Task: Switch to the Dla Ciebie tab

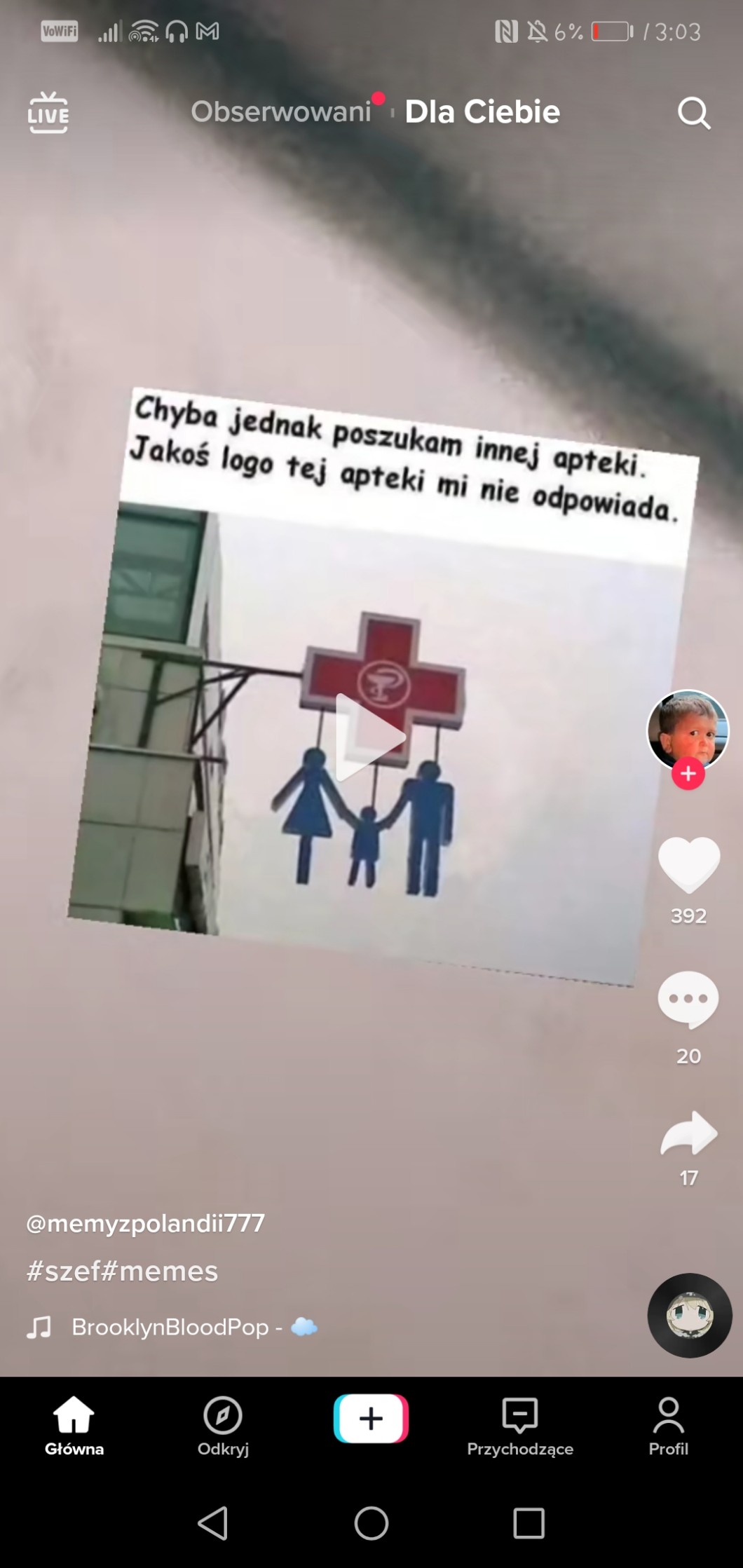Action: (482, 112)
